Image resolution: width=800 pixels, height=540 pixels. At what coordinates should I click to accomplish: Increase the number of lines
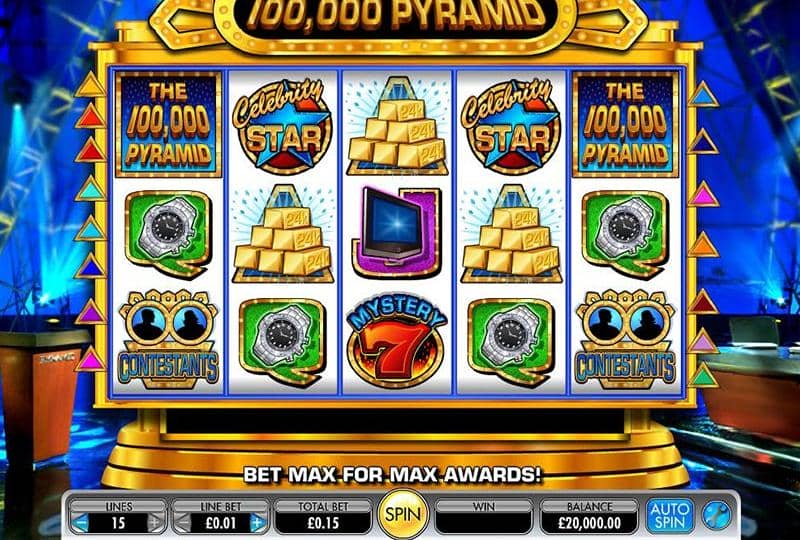[155, 522]
